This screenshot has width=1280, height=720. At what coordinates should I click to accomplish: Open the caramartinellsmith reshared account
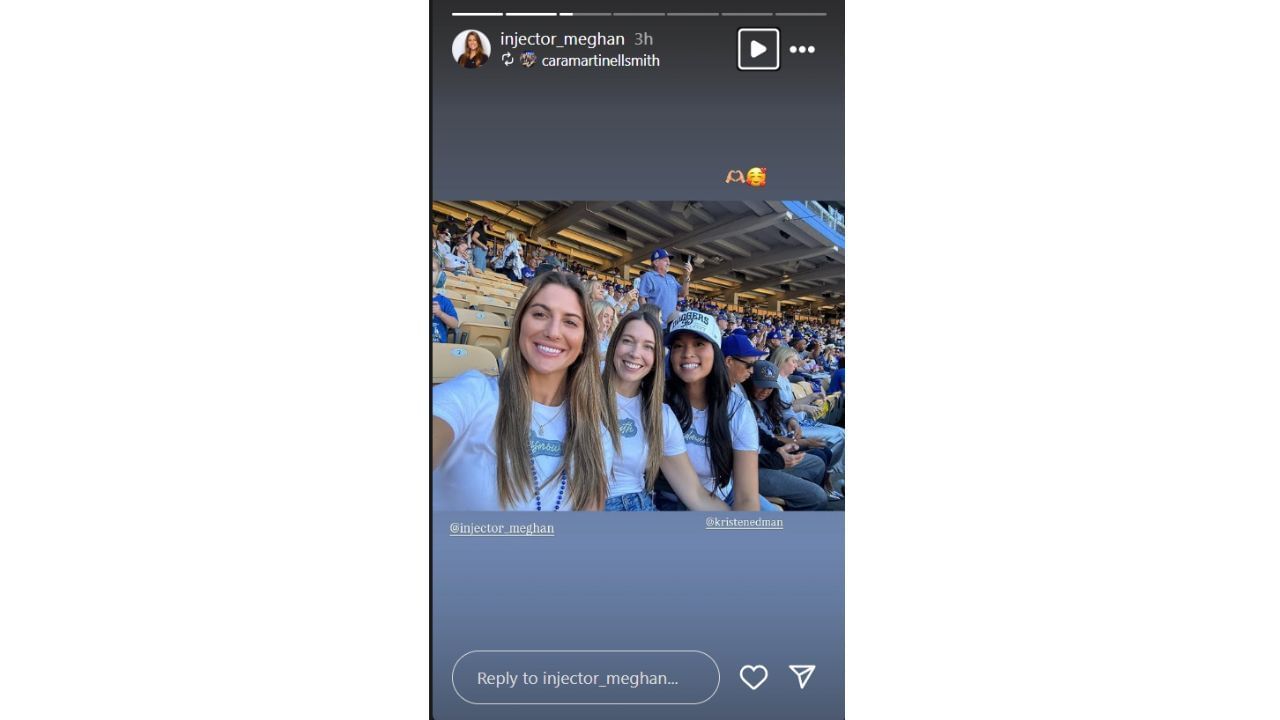600,61
